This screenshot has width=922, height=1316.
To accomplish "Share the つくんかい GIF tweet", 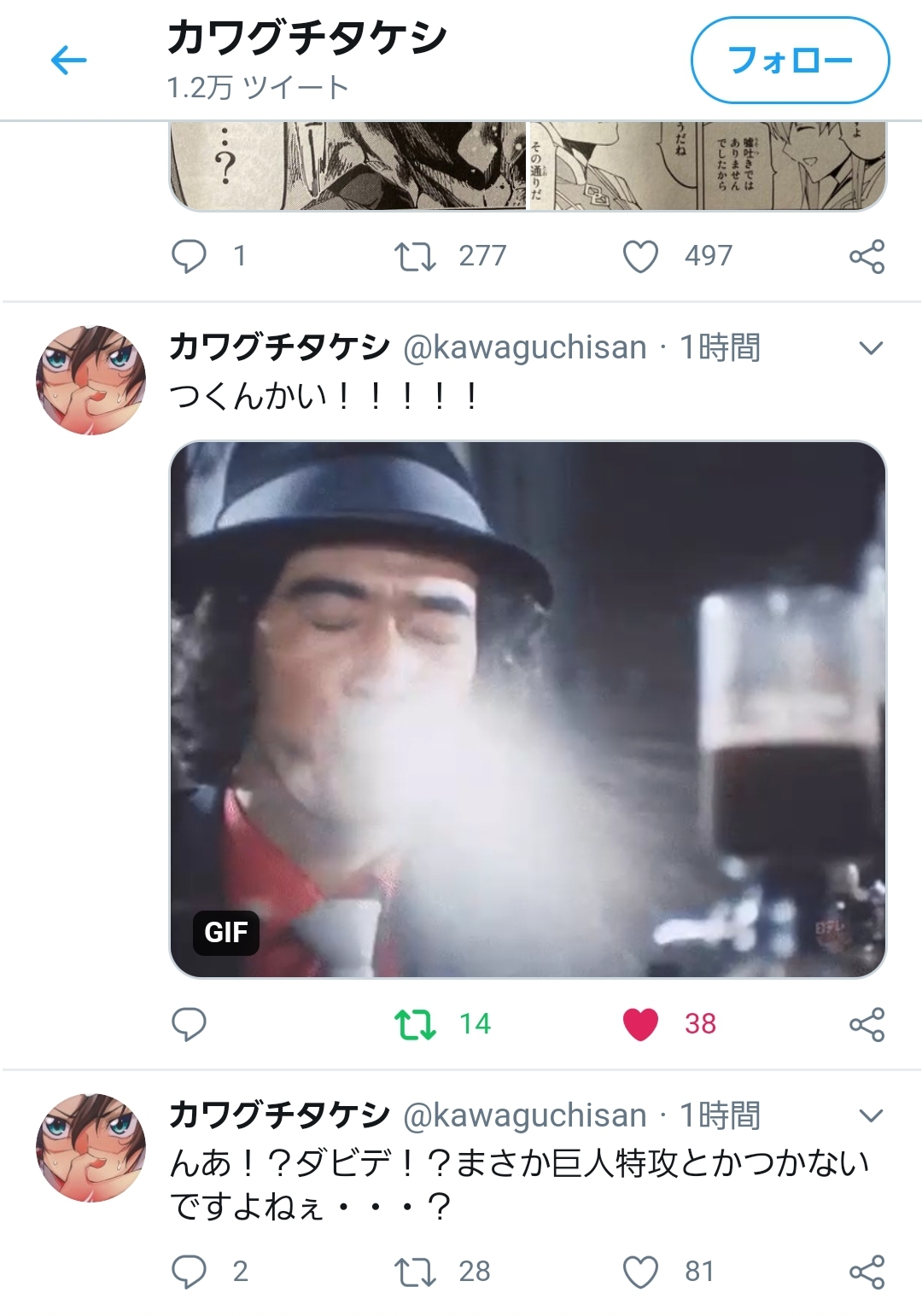I will [x=867, y=1024].
